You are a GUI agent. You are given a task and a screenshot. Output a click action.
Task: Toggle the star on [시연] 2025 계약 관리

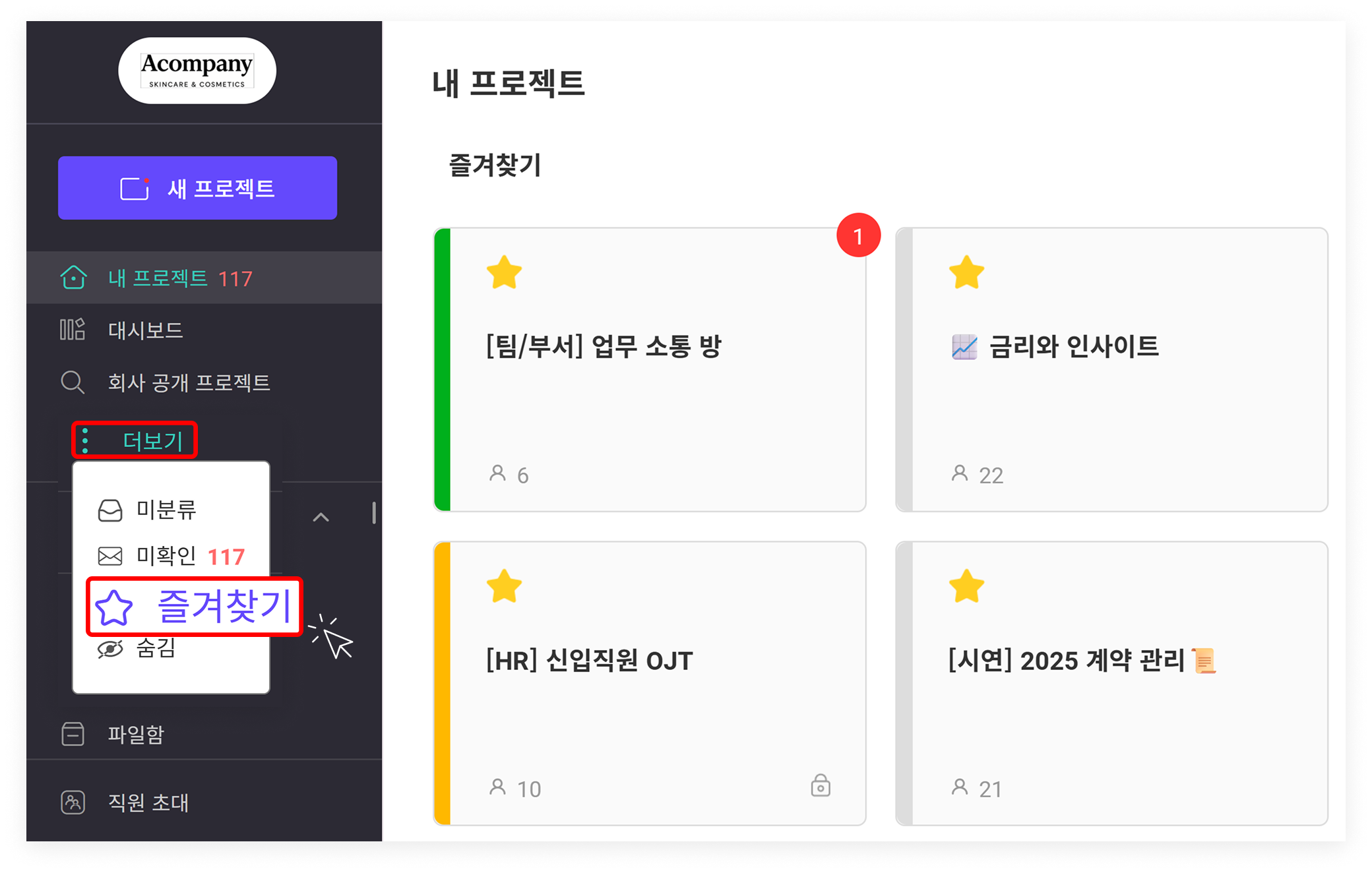966,586
